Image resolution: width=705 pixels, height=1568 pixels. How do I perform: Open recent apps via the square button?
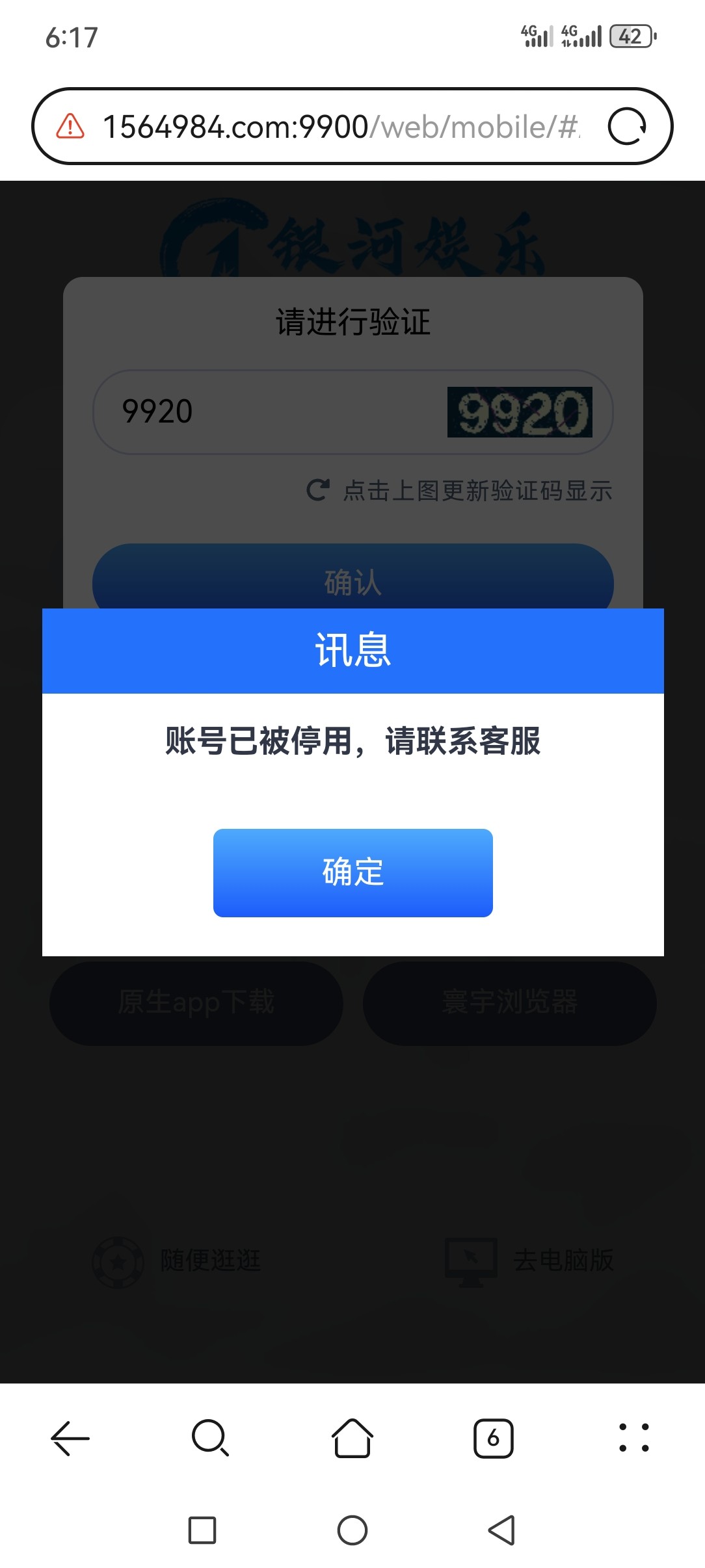click(x=202, y=1530)
